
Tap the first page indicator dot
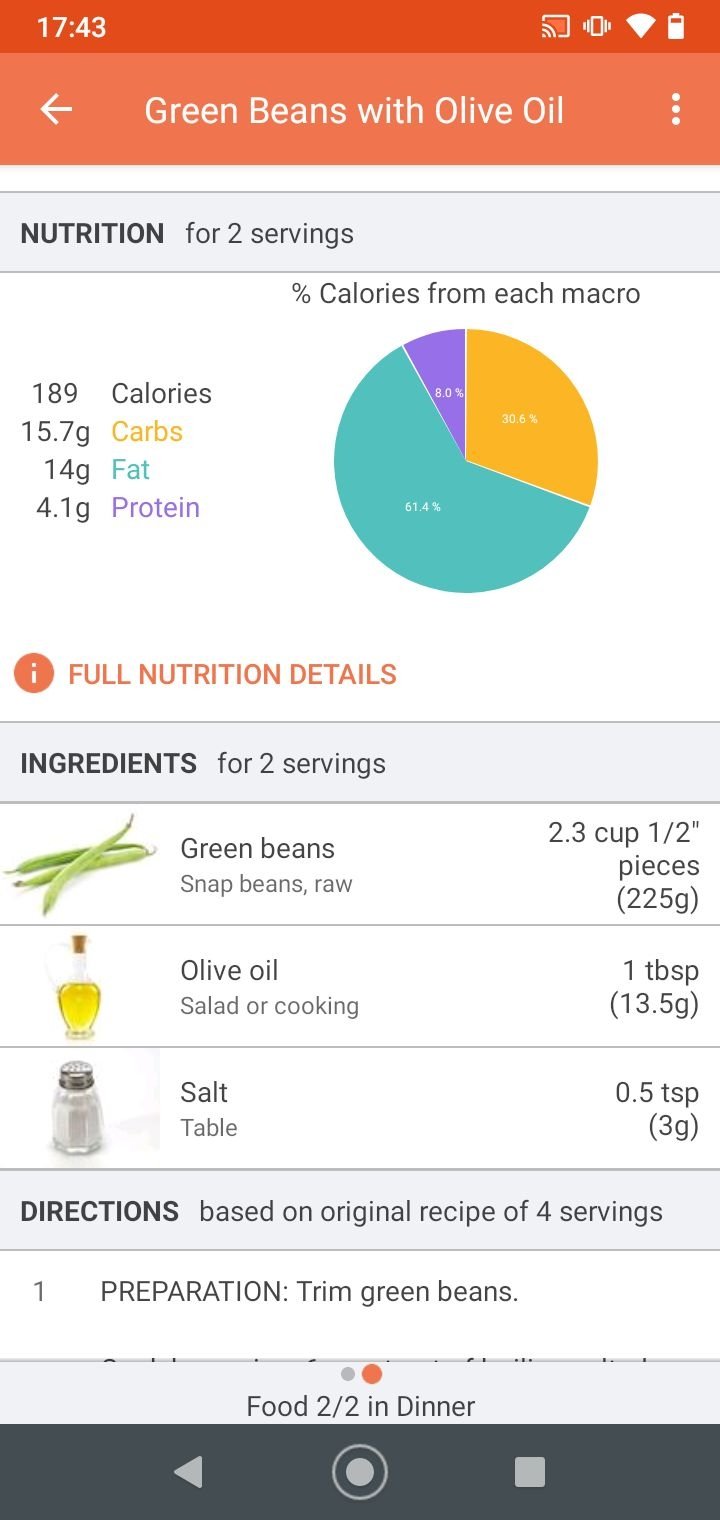click(347, 1375)
